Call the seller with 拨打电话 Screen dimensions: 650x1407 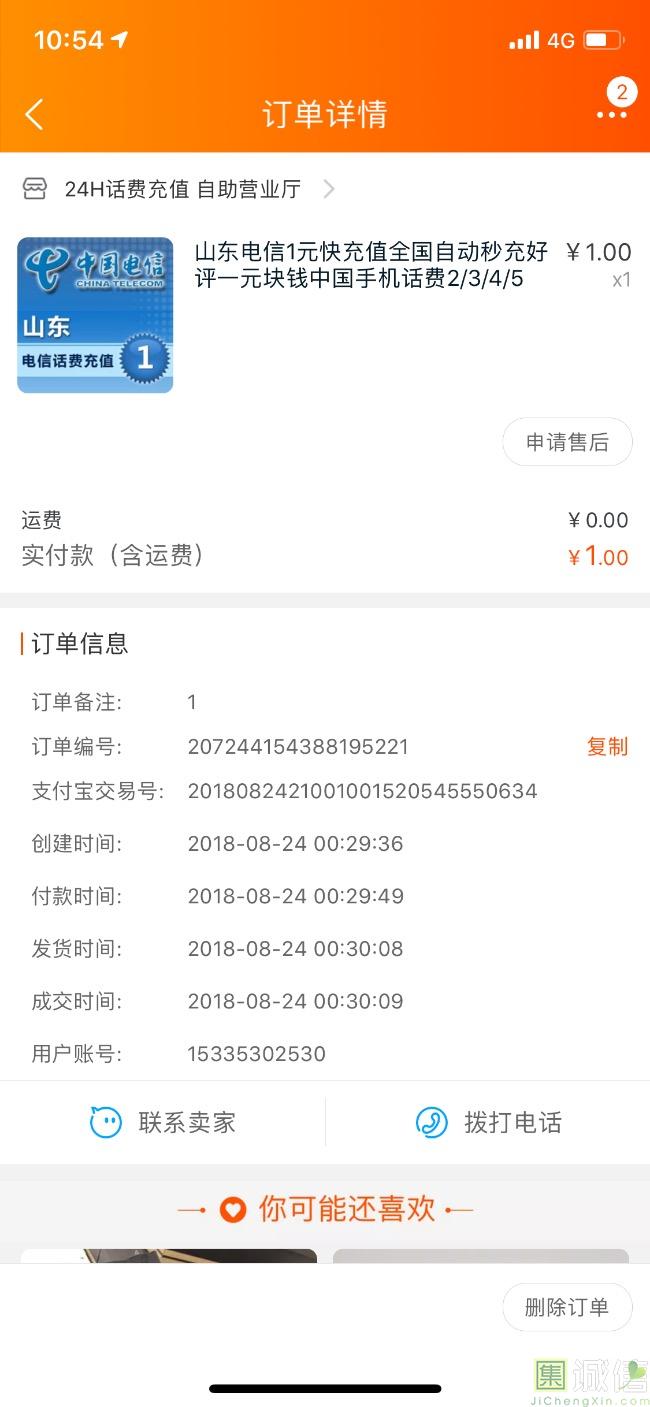click(488, 1122)
